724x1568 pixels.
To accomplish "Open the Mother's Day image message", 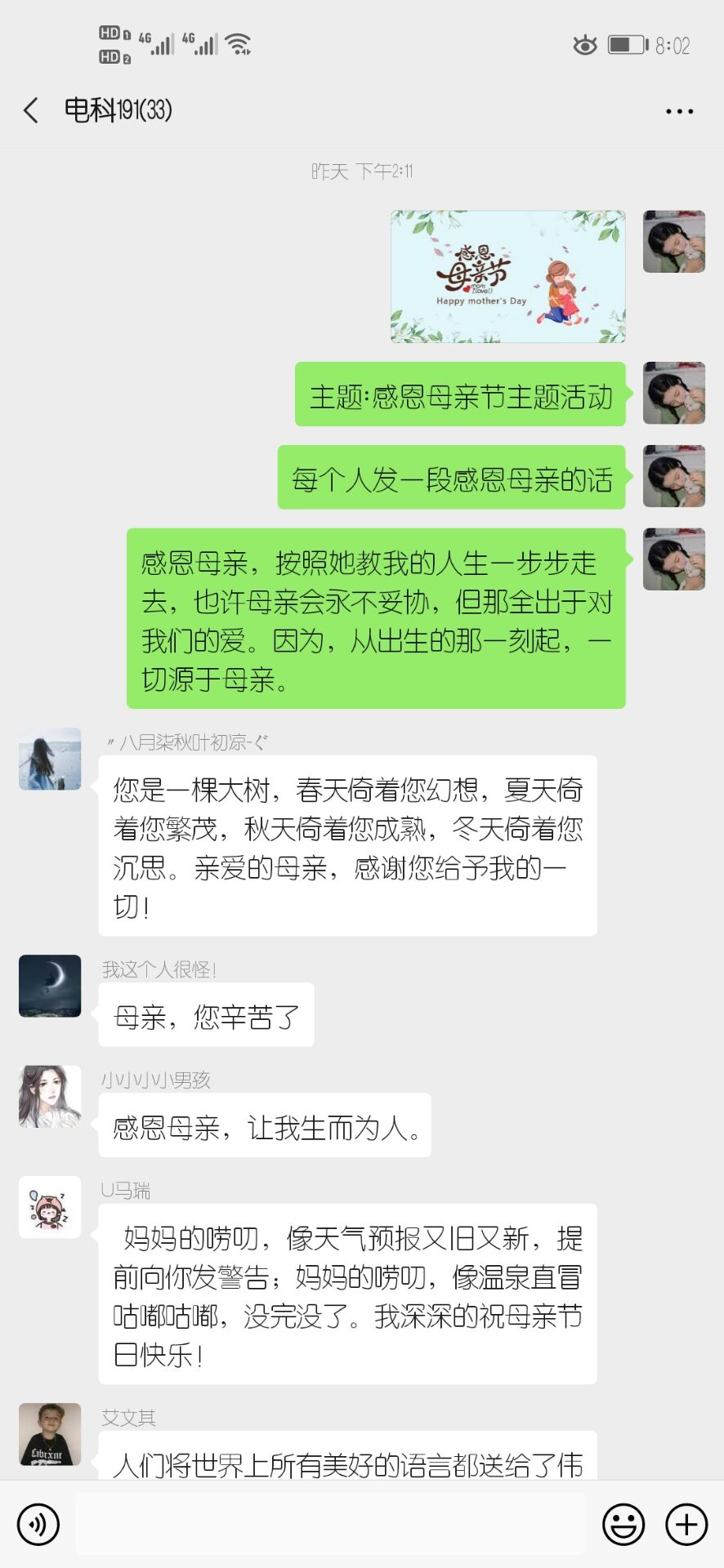I will tap(507, 277).
